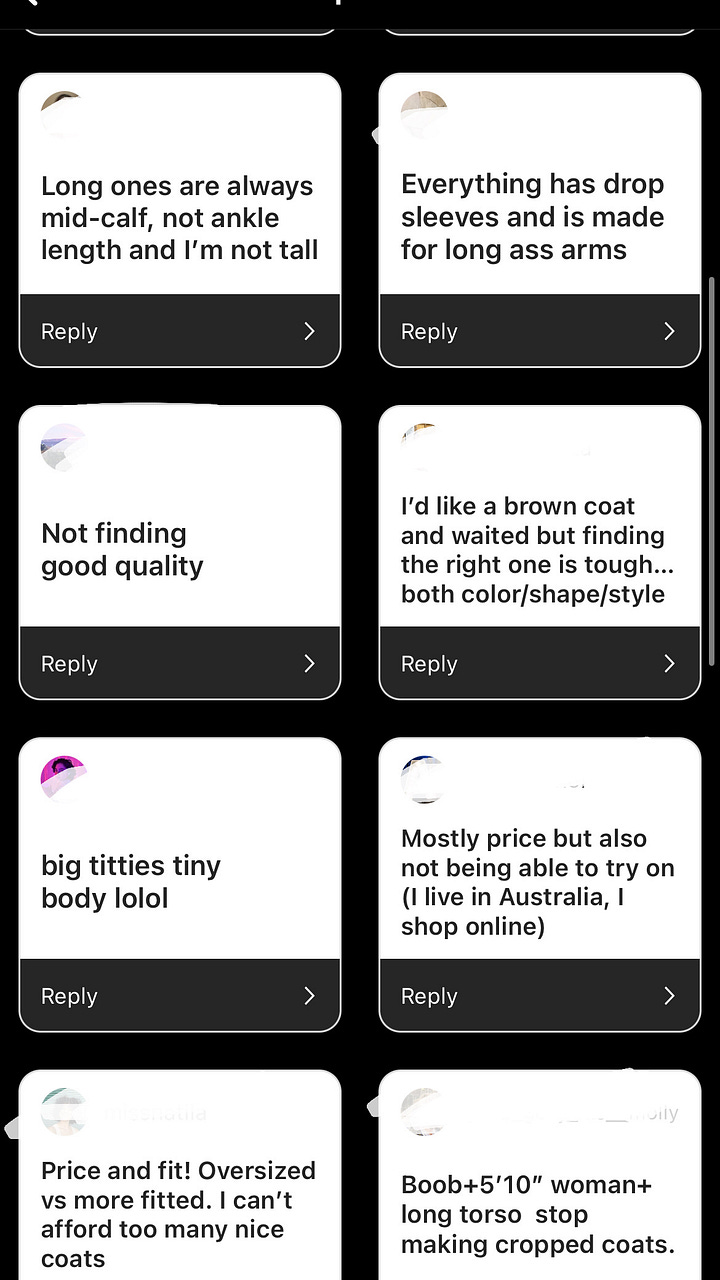Reply to 'Not finding good quality' response
This screenshot has width=720, height=1280.
point(179,663)
